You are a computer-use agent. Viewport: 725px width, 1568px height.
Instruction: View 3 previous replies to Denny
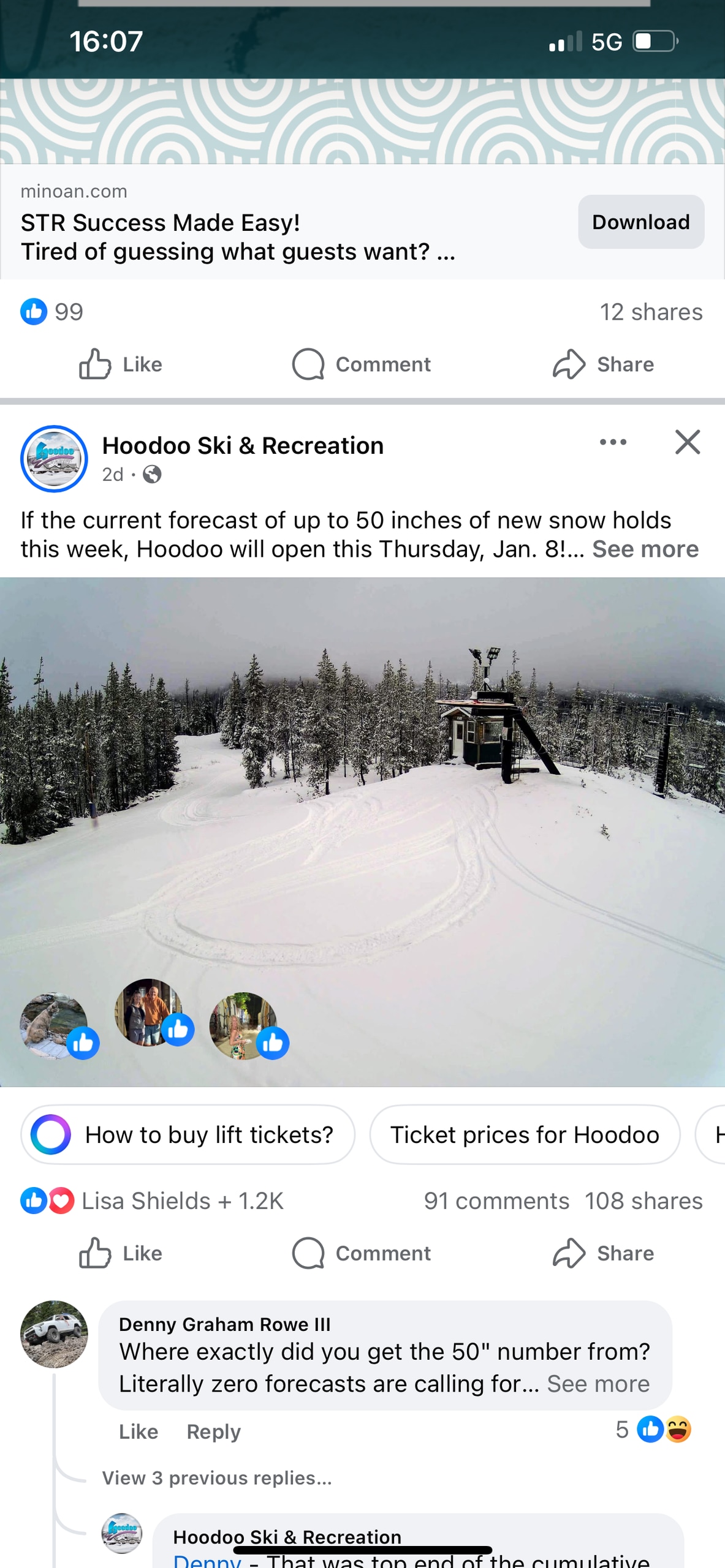(217, 1478)
